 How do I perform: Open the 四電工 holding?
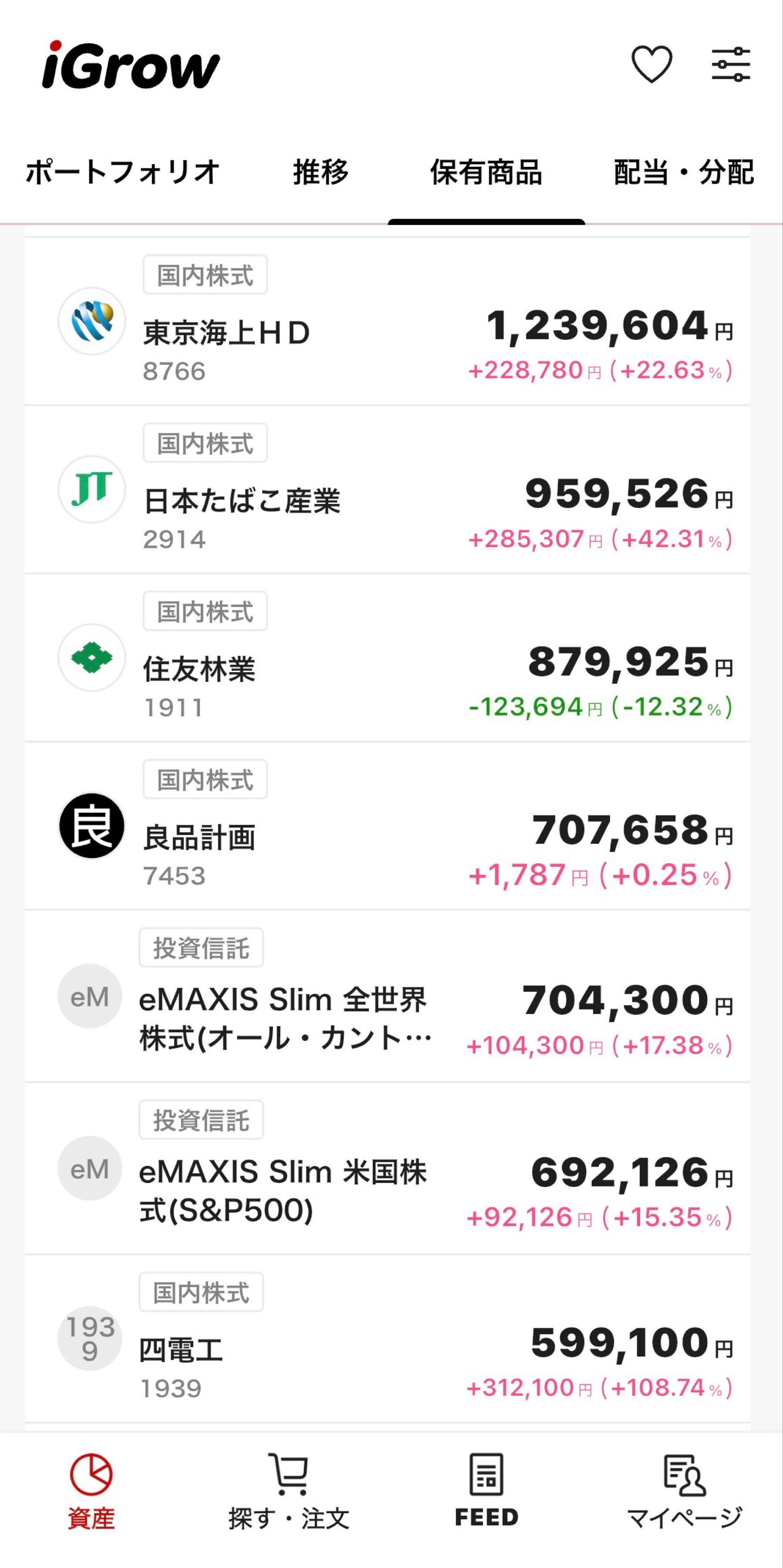(387, 1339)
